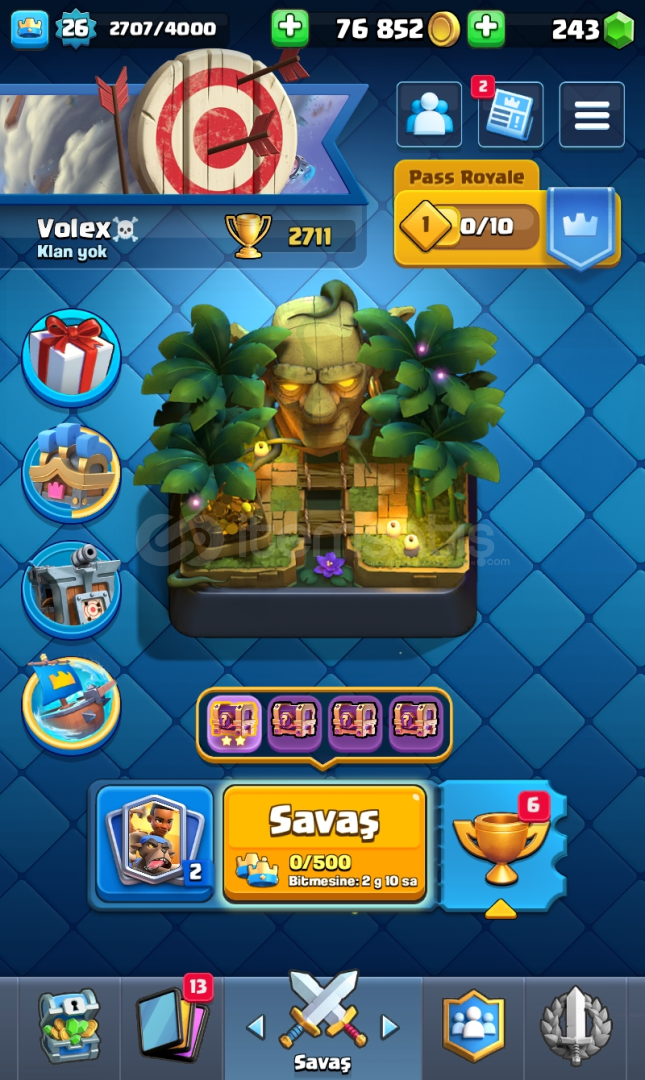Open the Pass Royale progress bar

(469, 227)
